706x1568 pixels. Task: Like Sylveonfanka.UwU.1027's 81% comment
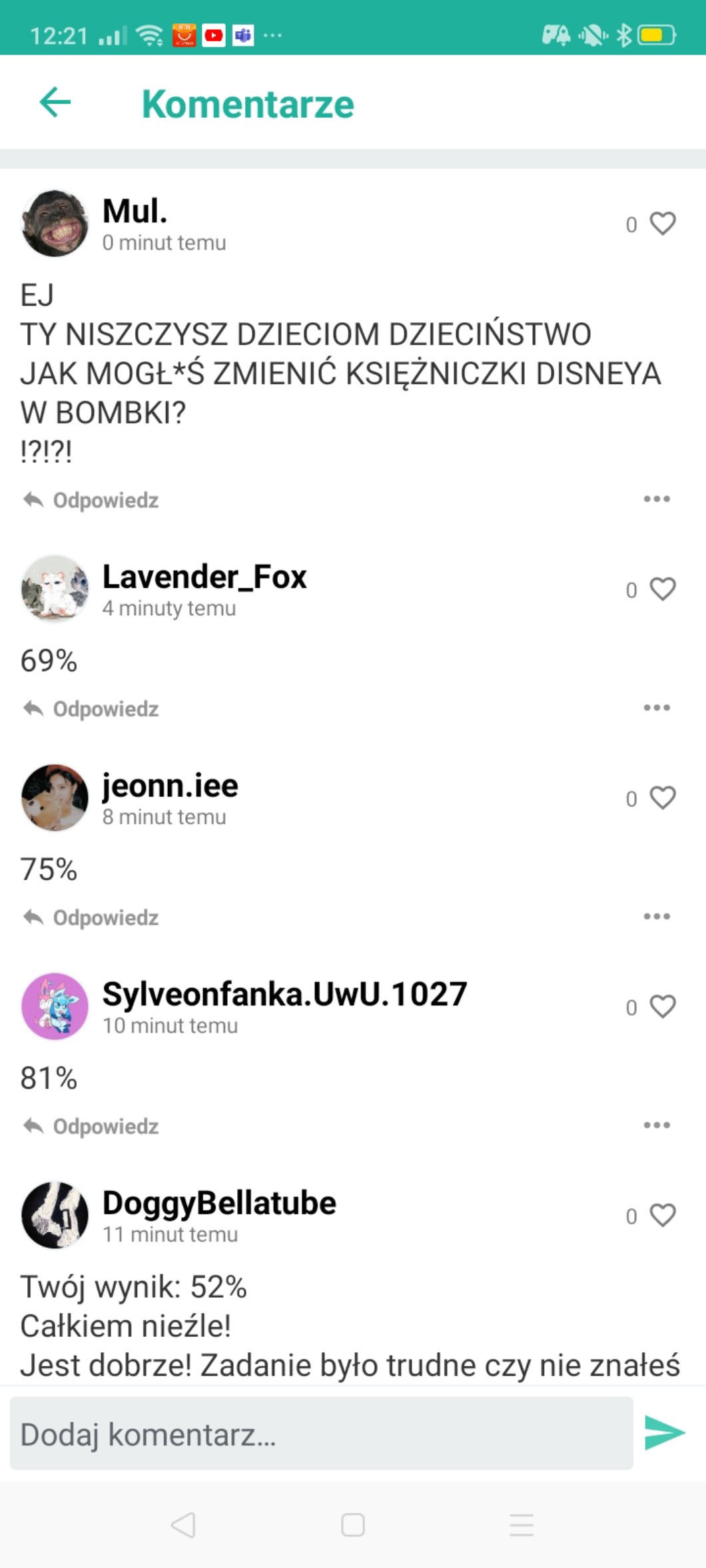662,1007
